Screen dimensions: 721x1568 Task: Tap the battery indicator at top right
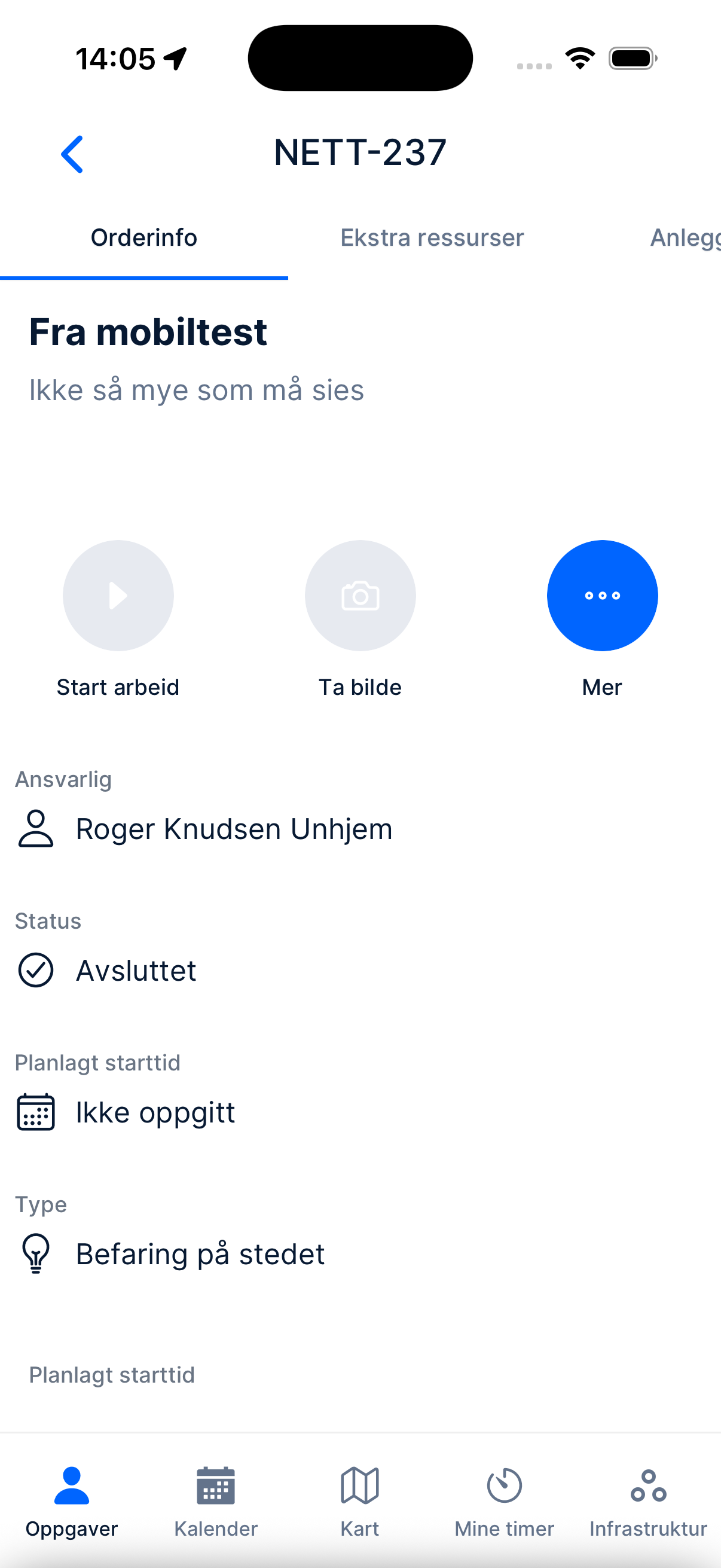(633, 57)
